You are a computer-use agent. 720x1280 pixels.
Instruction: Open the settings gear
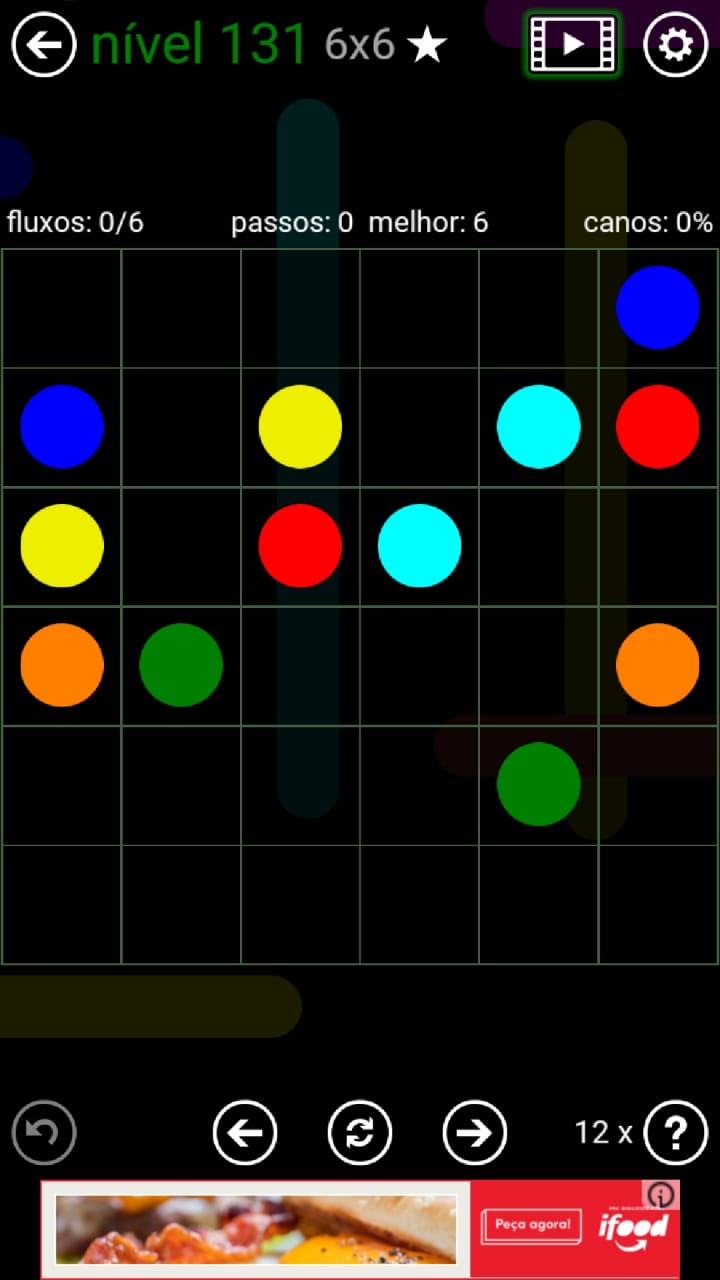(x=675, y=45)
